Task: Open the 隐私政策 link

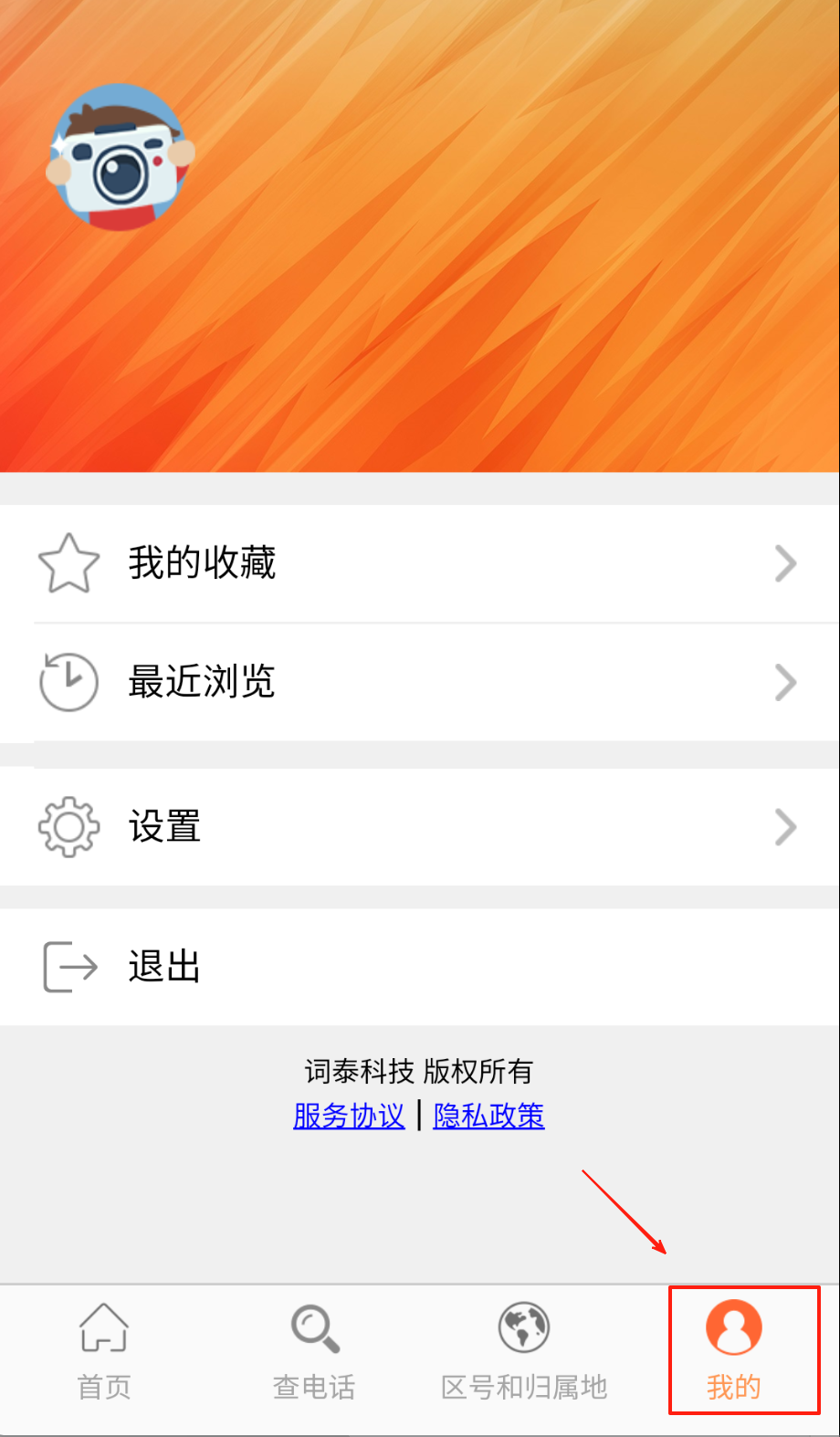Action: [488, 1116]
